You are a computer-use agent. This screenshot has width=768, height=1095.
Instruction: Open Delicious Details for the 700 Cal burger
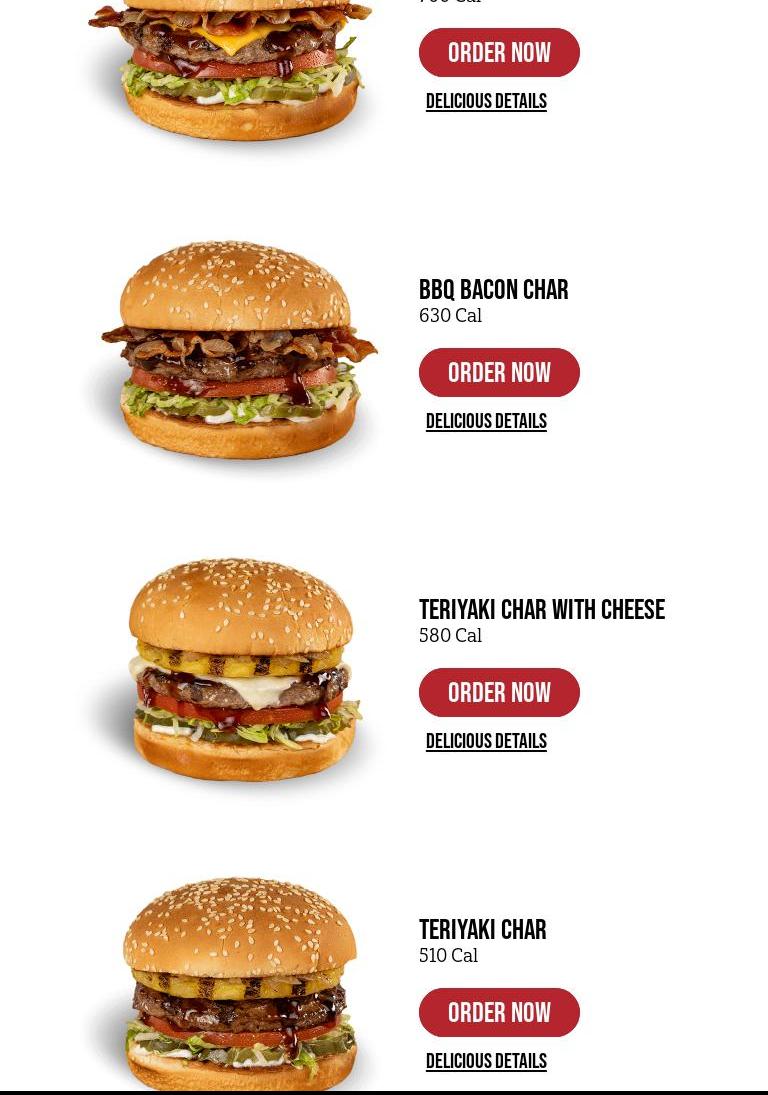(x=486, y=101)
